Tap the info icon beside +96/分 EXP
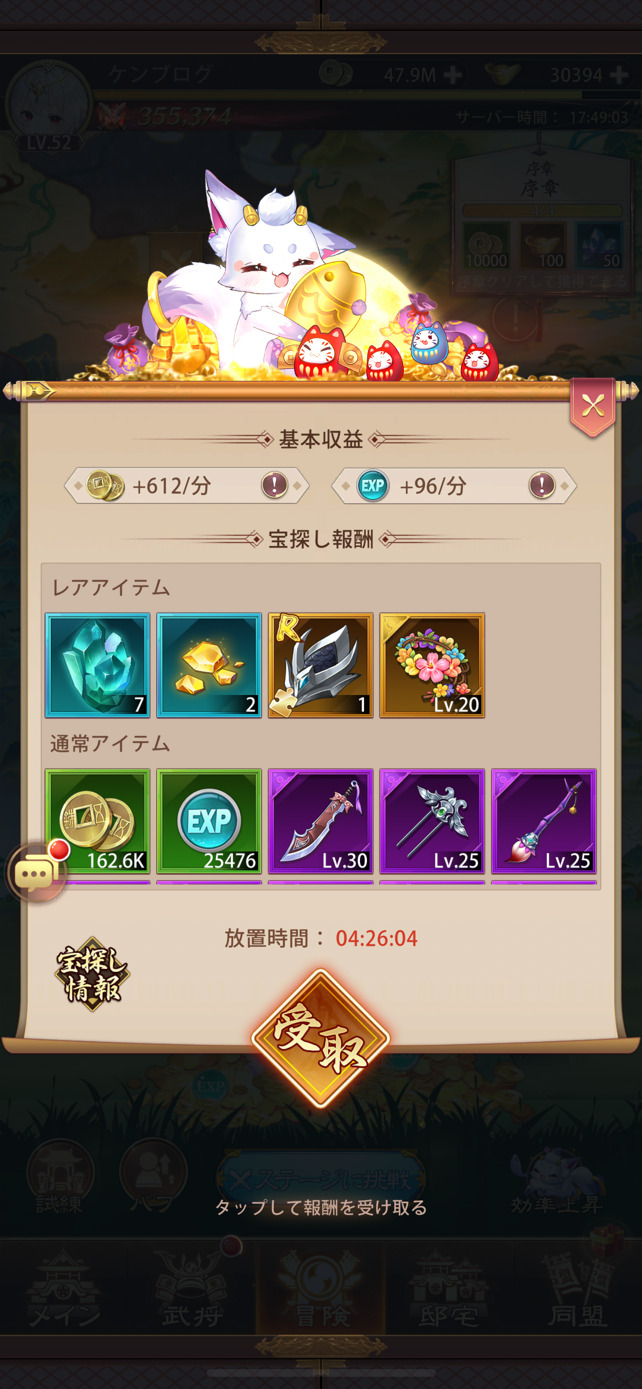 [x=541, y=486]
